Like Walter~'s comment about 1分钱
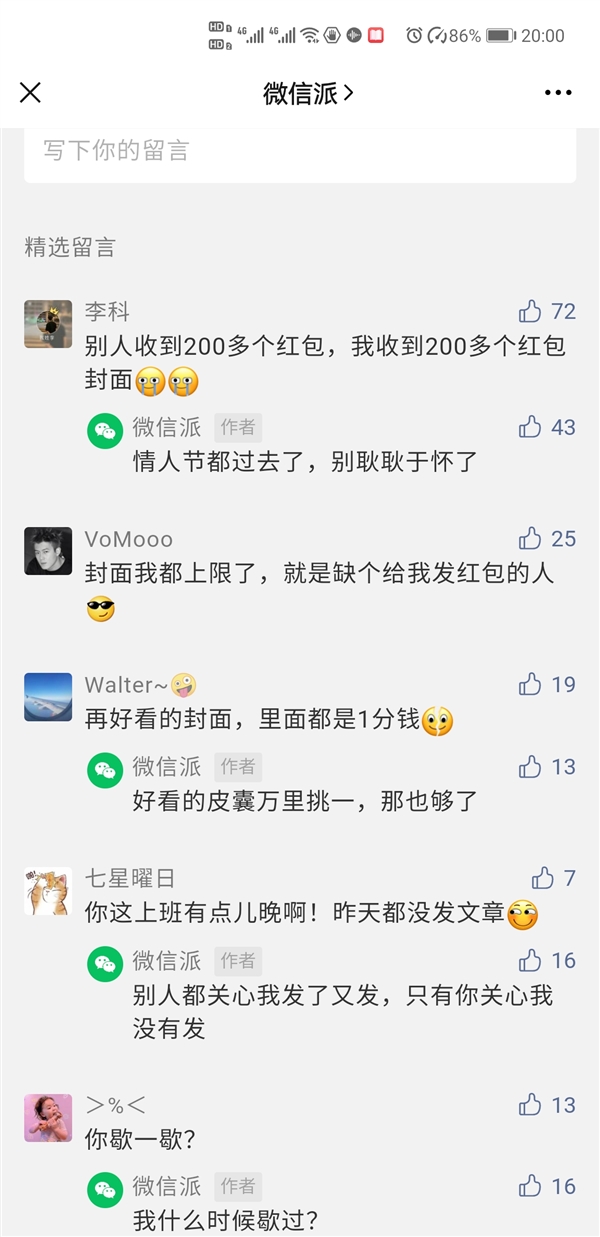 click(x=531, y=685)
